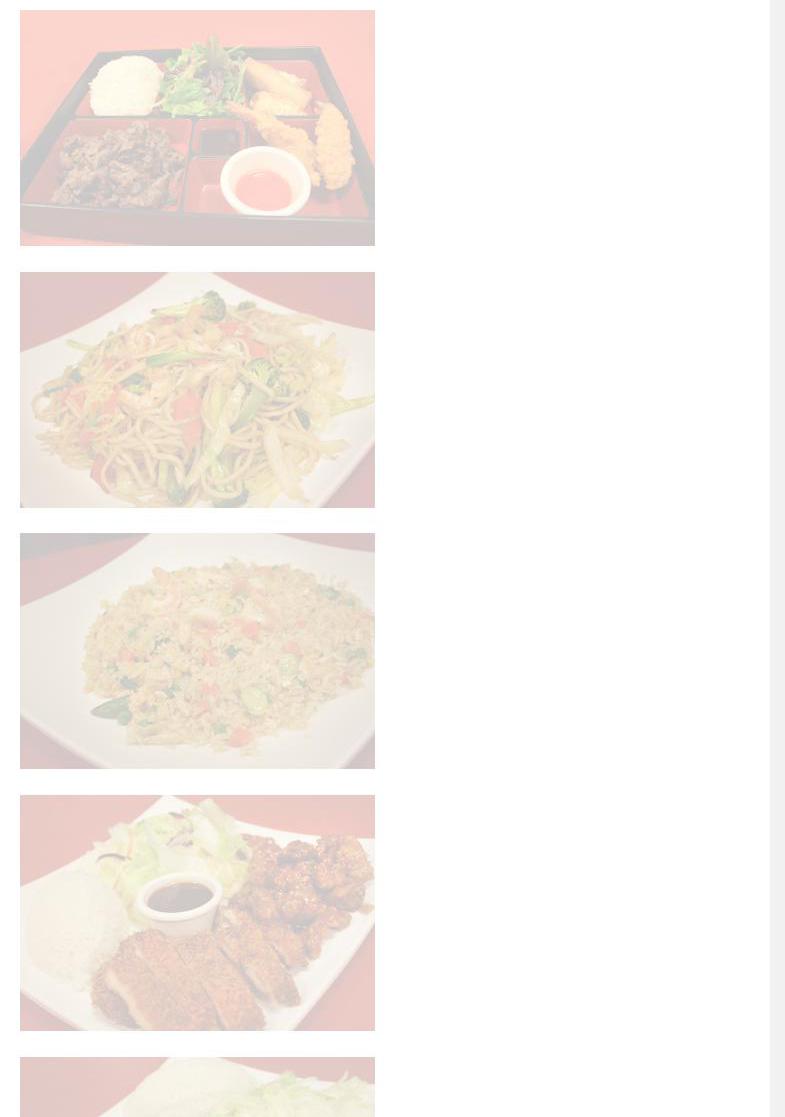View the stir-fried noodles photo
The height and width of the screenshot is (1117, 785).
[197, 390]
